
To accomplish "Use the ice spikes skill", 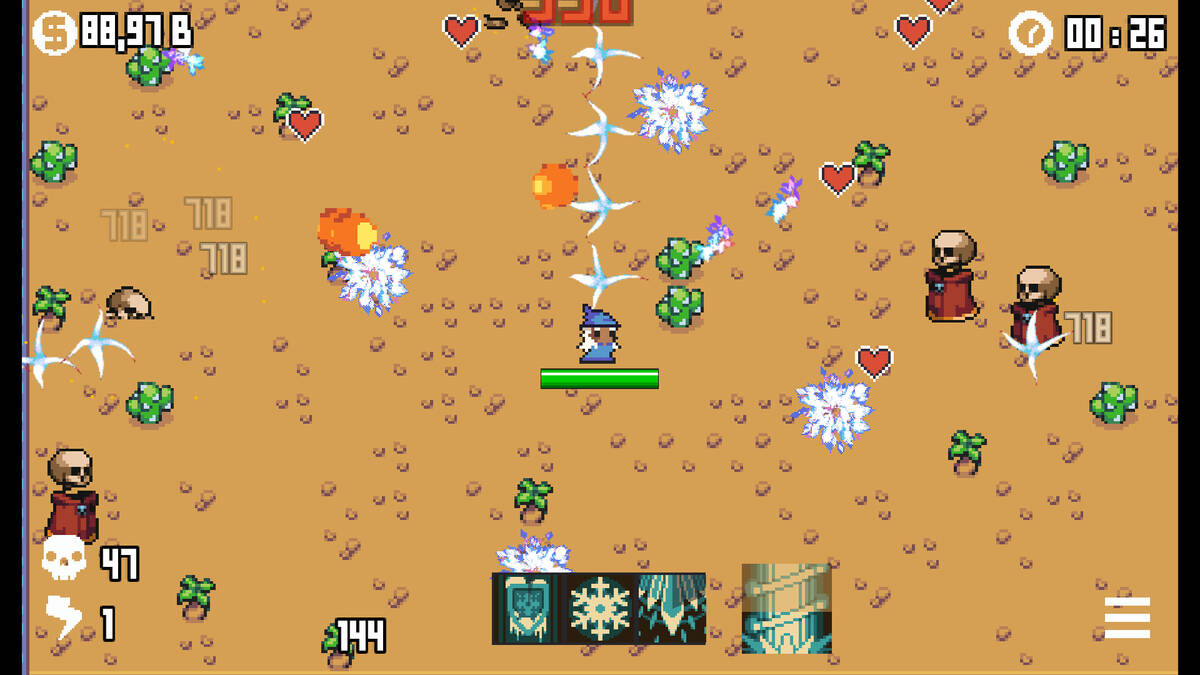I will (671, 608).
